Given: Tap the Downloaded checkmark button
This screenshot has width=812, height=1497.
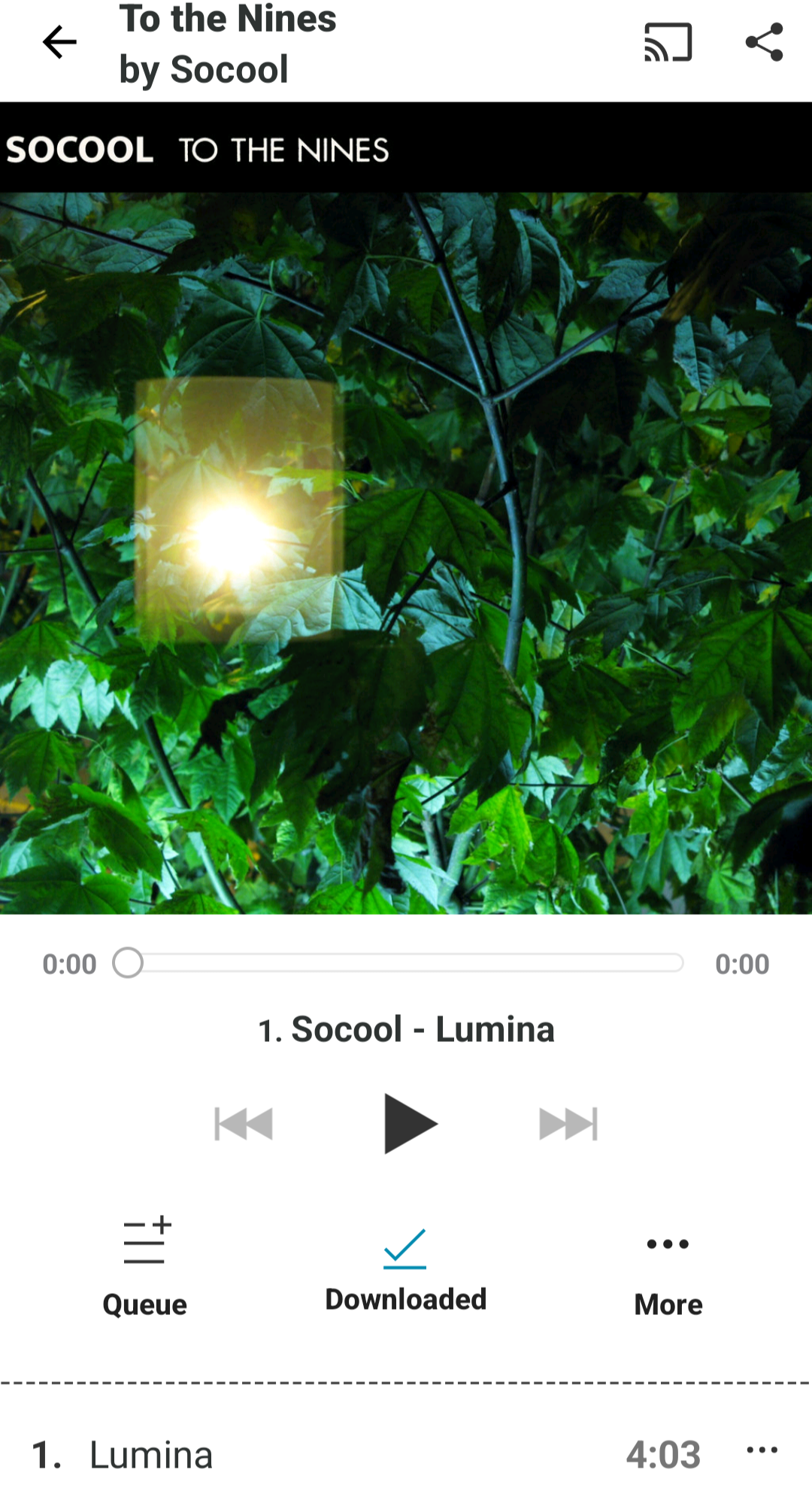Looking at the screenshot, I should coord(405,1265).
